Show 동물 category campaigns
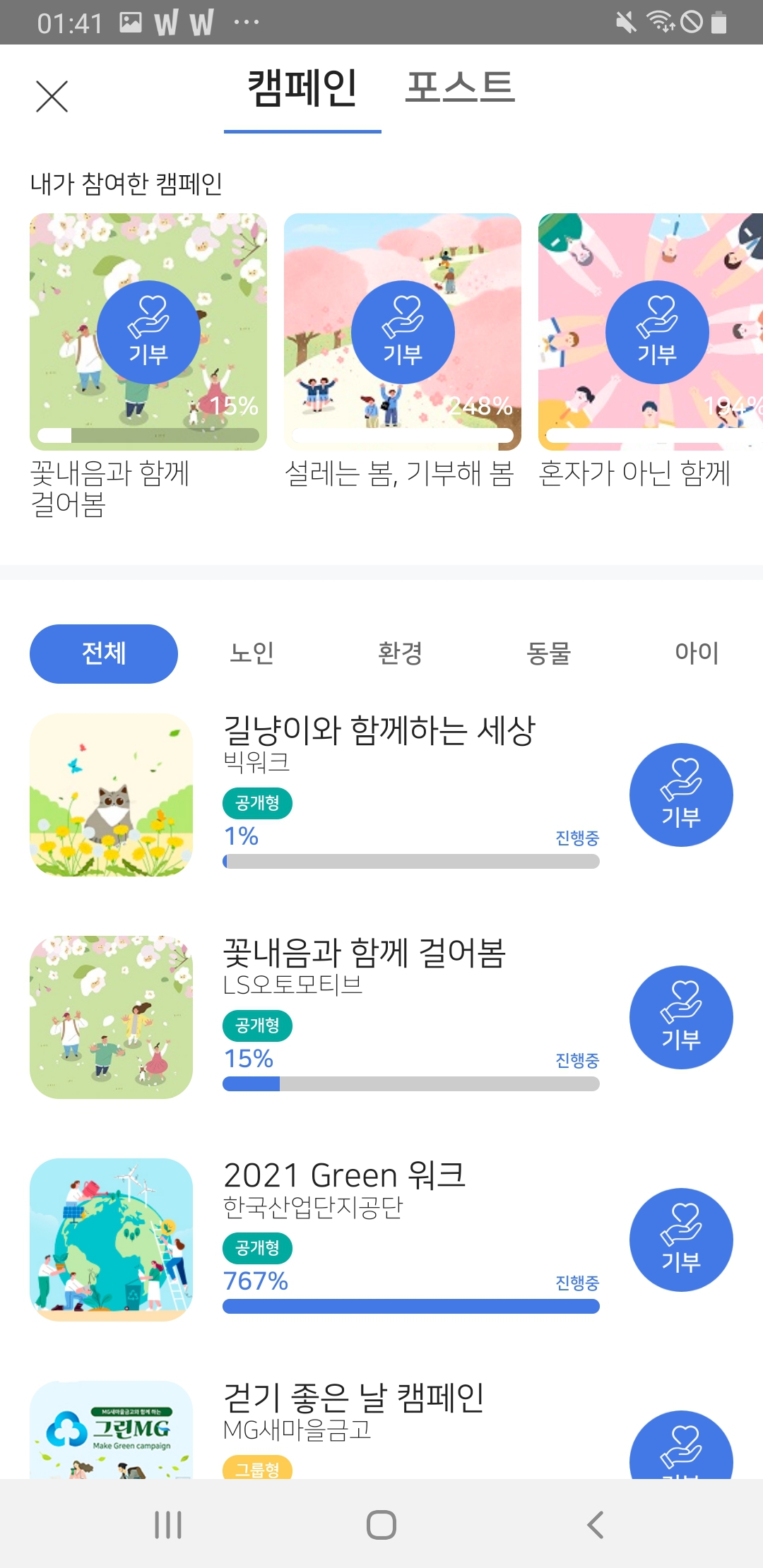Viewport: 763px width, 1568px height. point(549,653)
